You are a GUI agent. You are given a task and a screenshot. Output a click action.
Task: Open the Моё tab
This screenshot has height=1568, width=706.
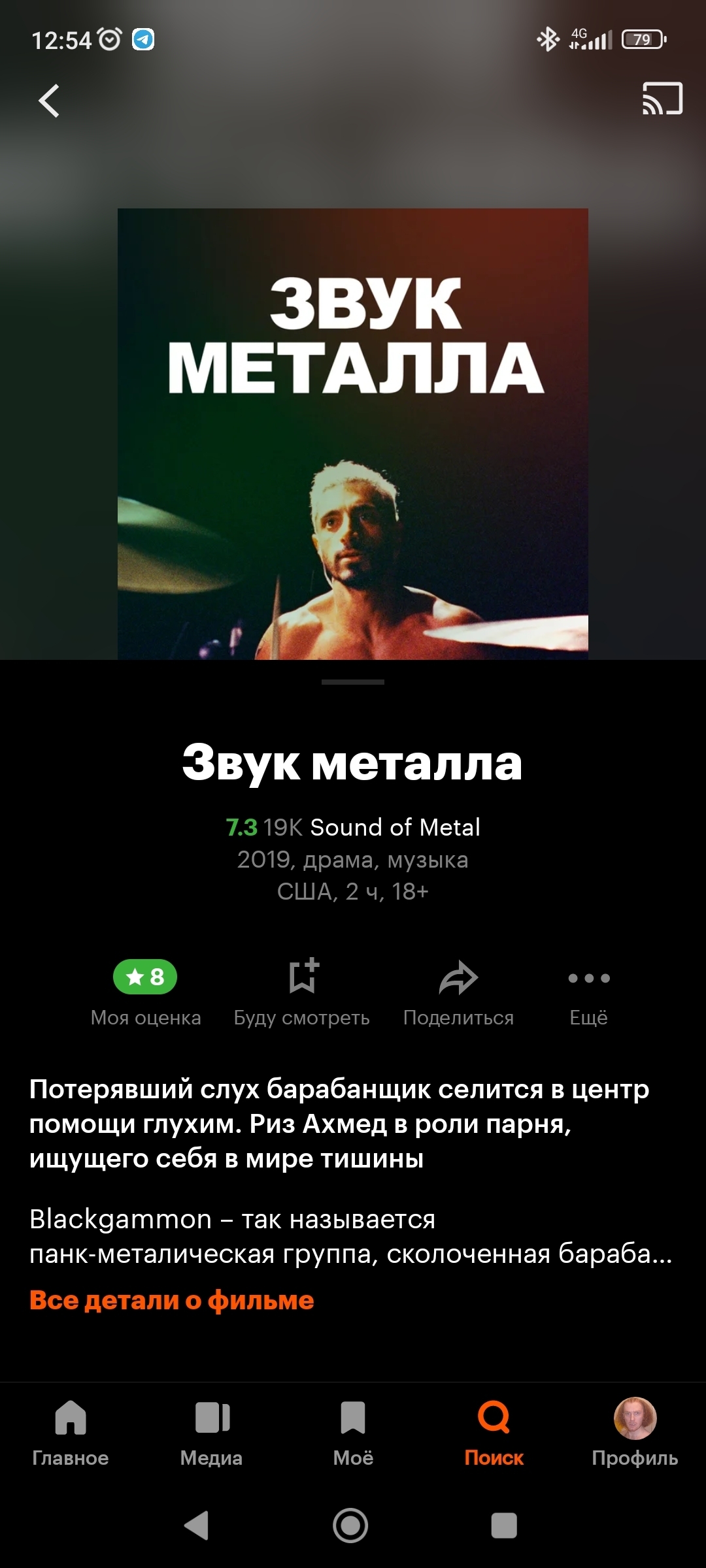(353, 1432)
